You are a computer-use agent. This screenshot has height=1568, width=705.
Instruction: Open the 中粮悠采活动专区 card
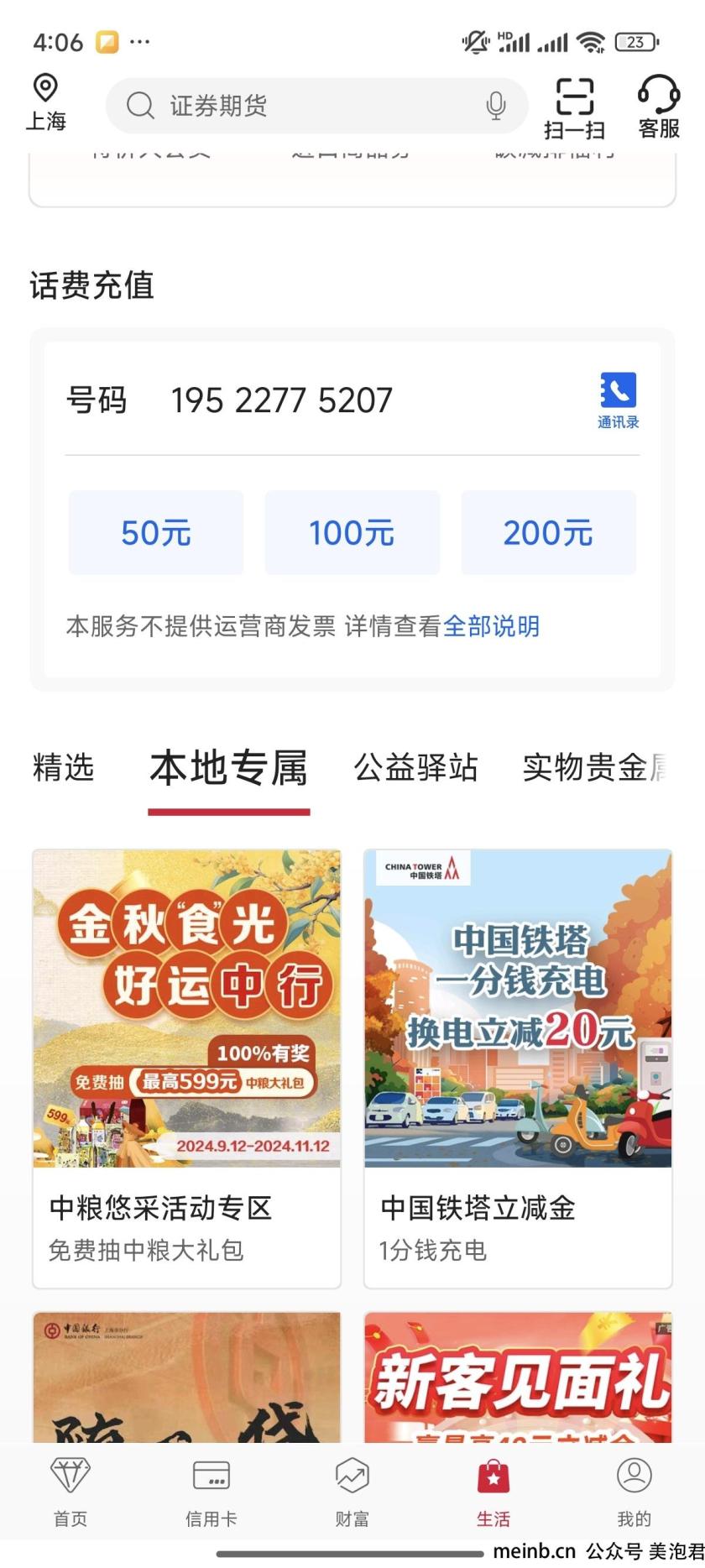(186, 1068)
